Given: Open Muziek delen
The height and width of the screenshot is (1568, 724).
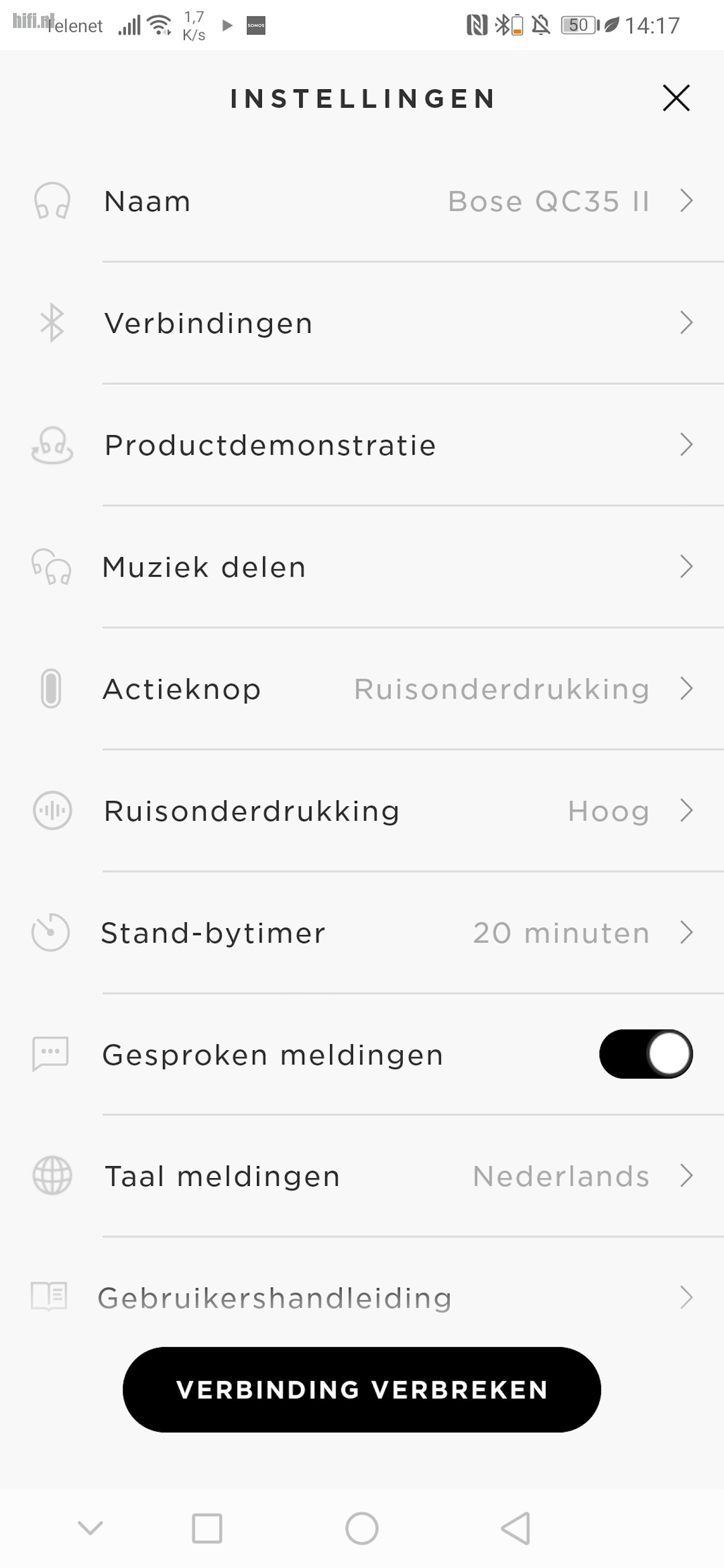Looking at the screenshot, I should point(362,567).
